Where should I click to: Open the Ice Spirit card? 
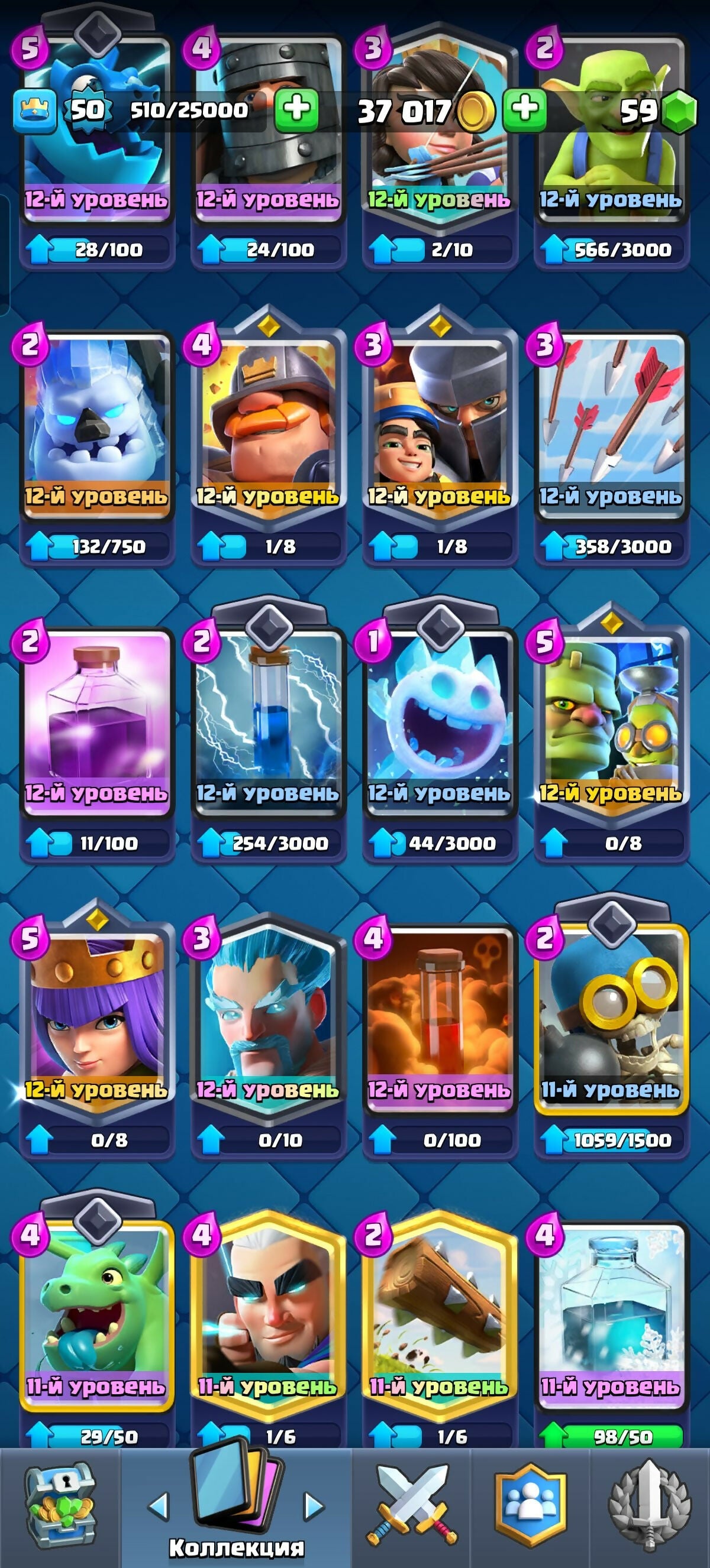(x=440, y=718)
